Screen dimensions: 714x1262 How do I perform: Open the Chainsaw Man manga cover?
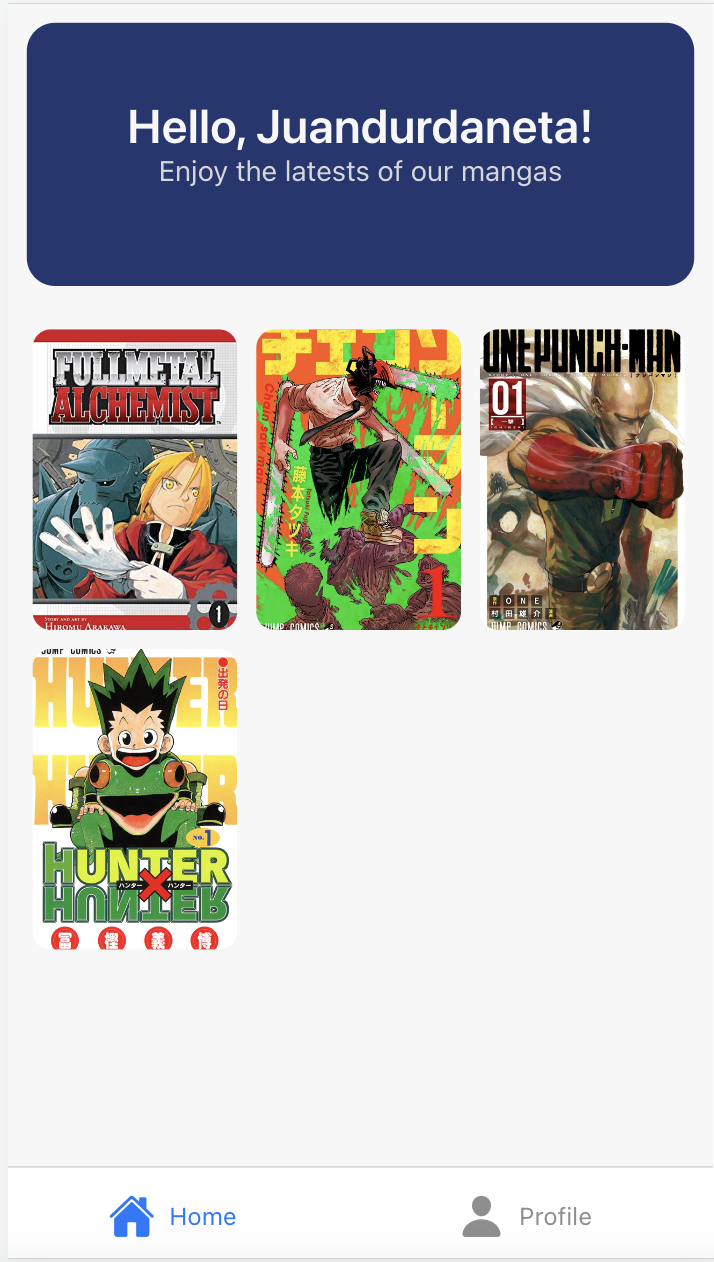359,479
